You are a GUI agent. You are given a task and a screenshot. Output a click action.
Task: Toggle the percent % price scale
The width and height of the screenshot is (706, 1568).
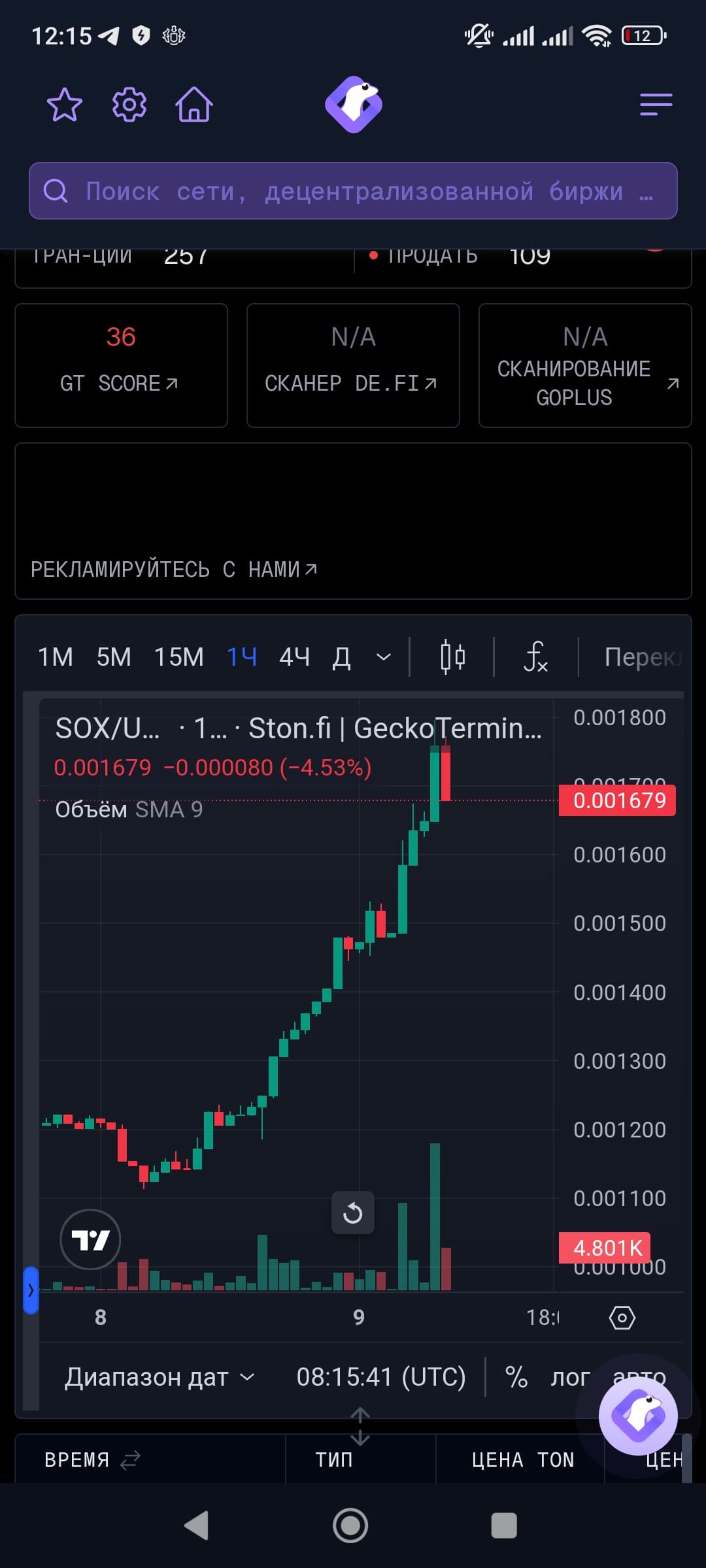point(516,1377)
